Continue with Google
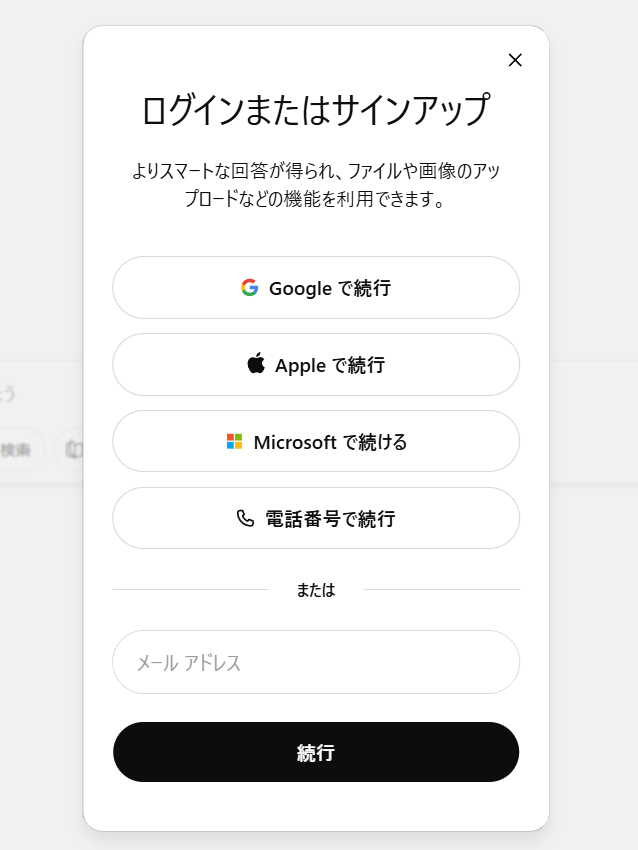Screen dimensions: 638x850 [316, 288]
